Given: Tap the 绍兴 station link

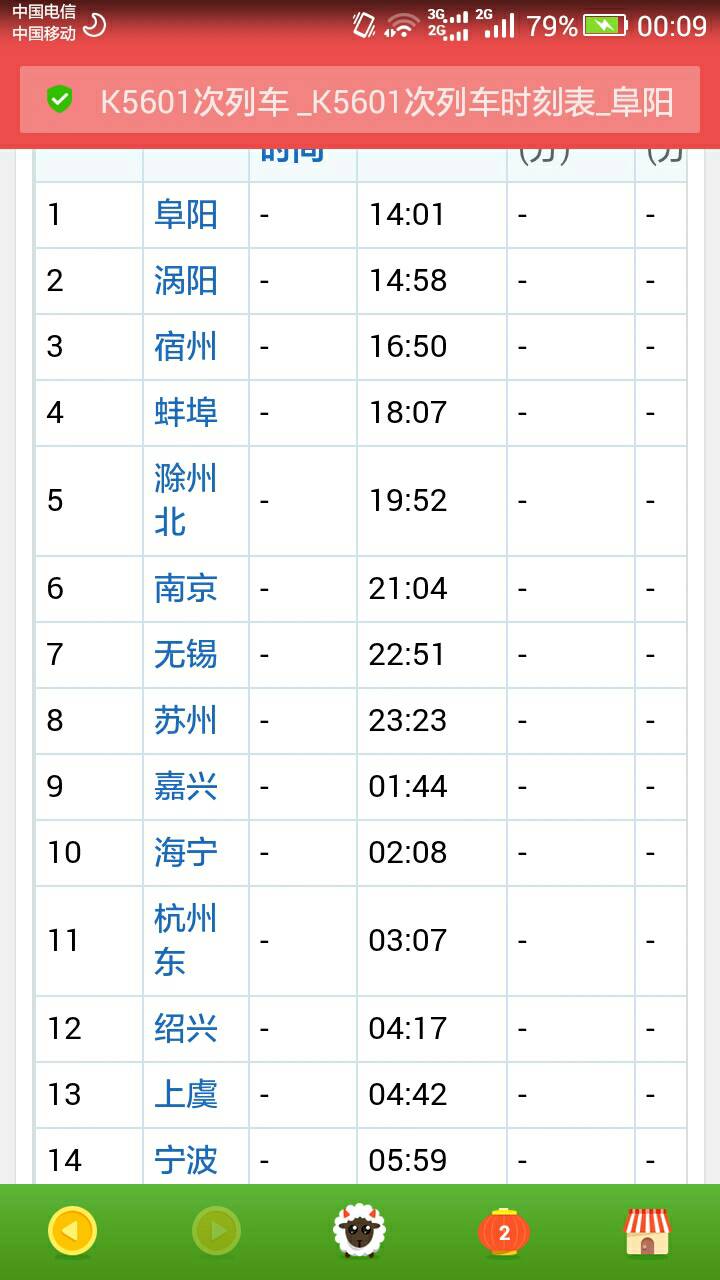Looking at the screenshot, I should [186, 1028].
